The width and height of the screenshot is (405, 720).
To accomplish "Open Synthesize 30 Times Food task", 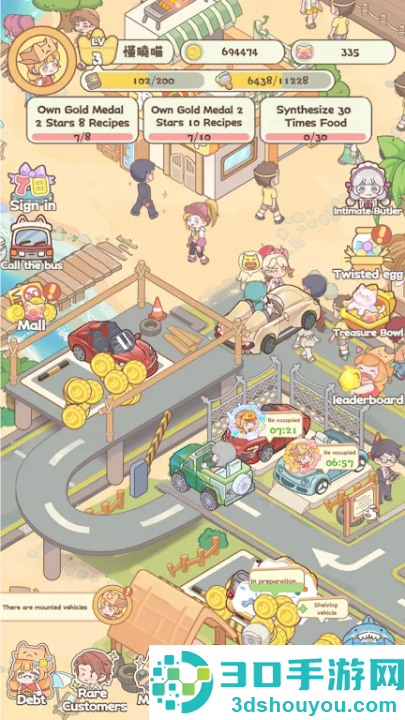I will pyautogui.click(x=315, y=120).
